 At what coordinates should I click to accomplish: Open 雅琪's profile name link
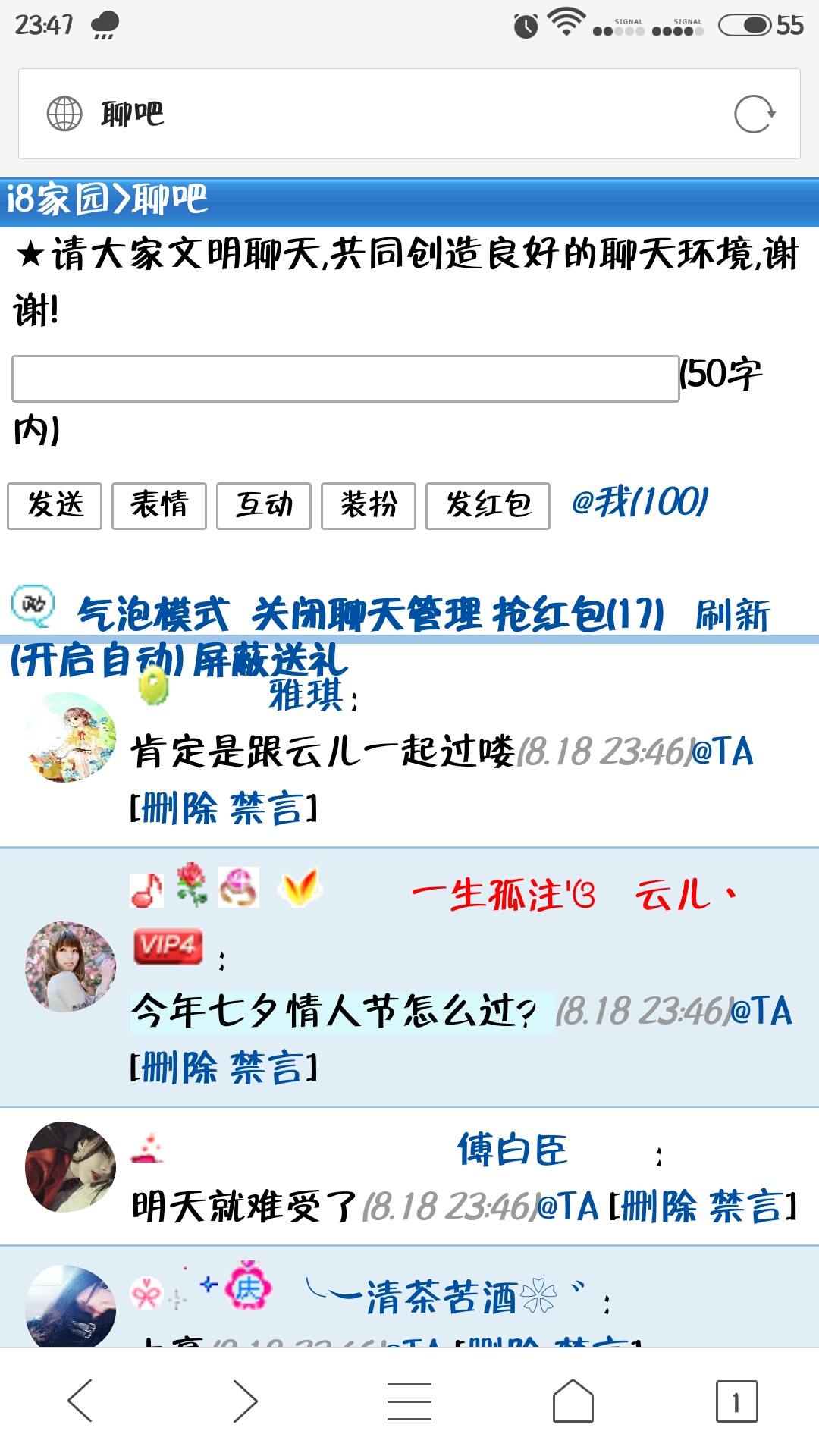[x=306, y=695]
